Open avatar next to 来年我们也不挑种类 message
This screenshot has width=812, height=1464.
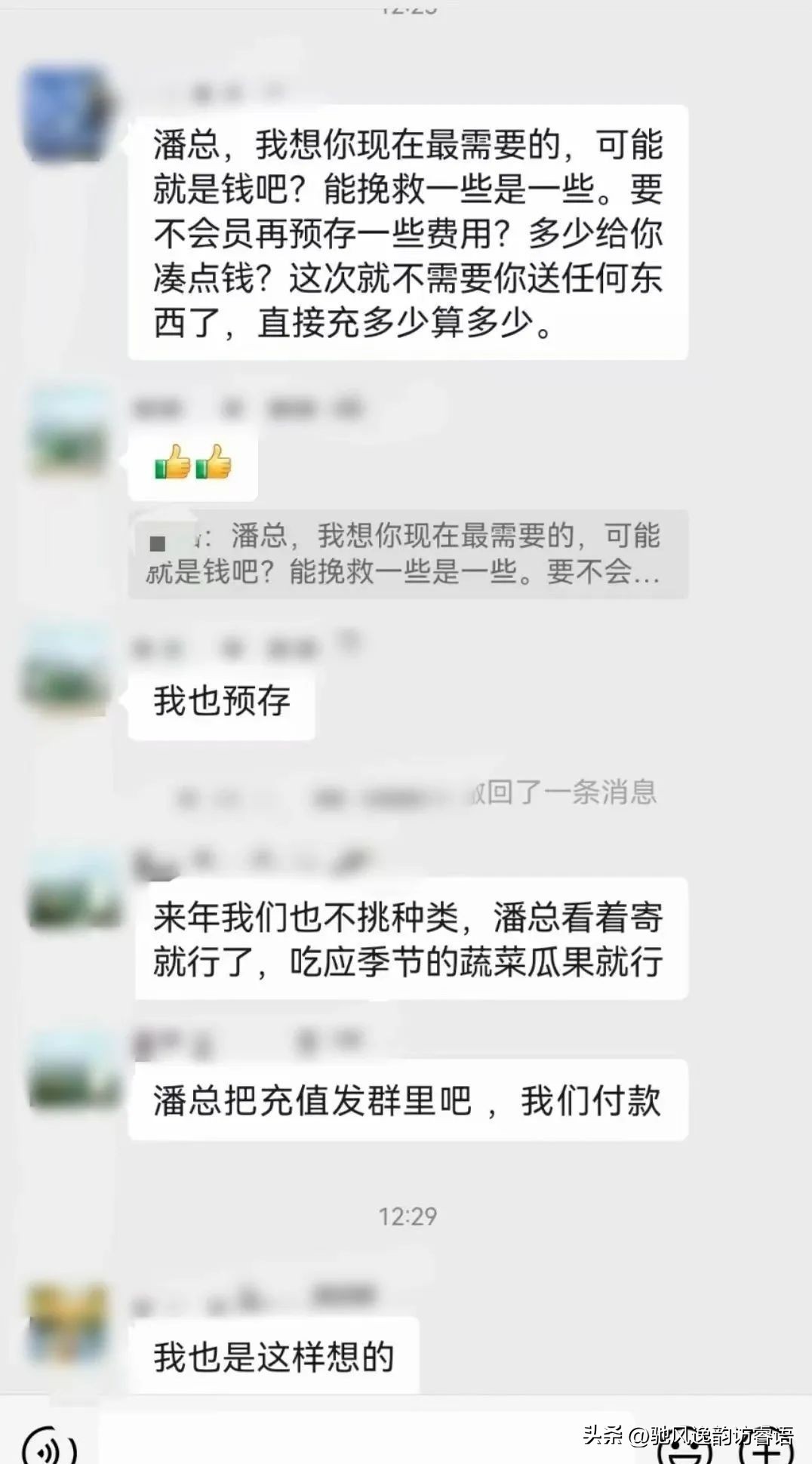point(74,890)
